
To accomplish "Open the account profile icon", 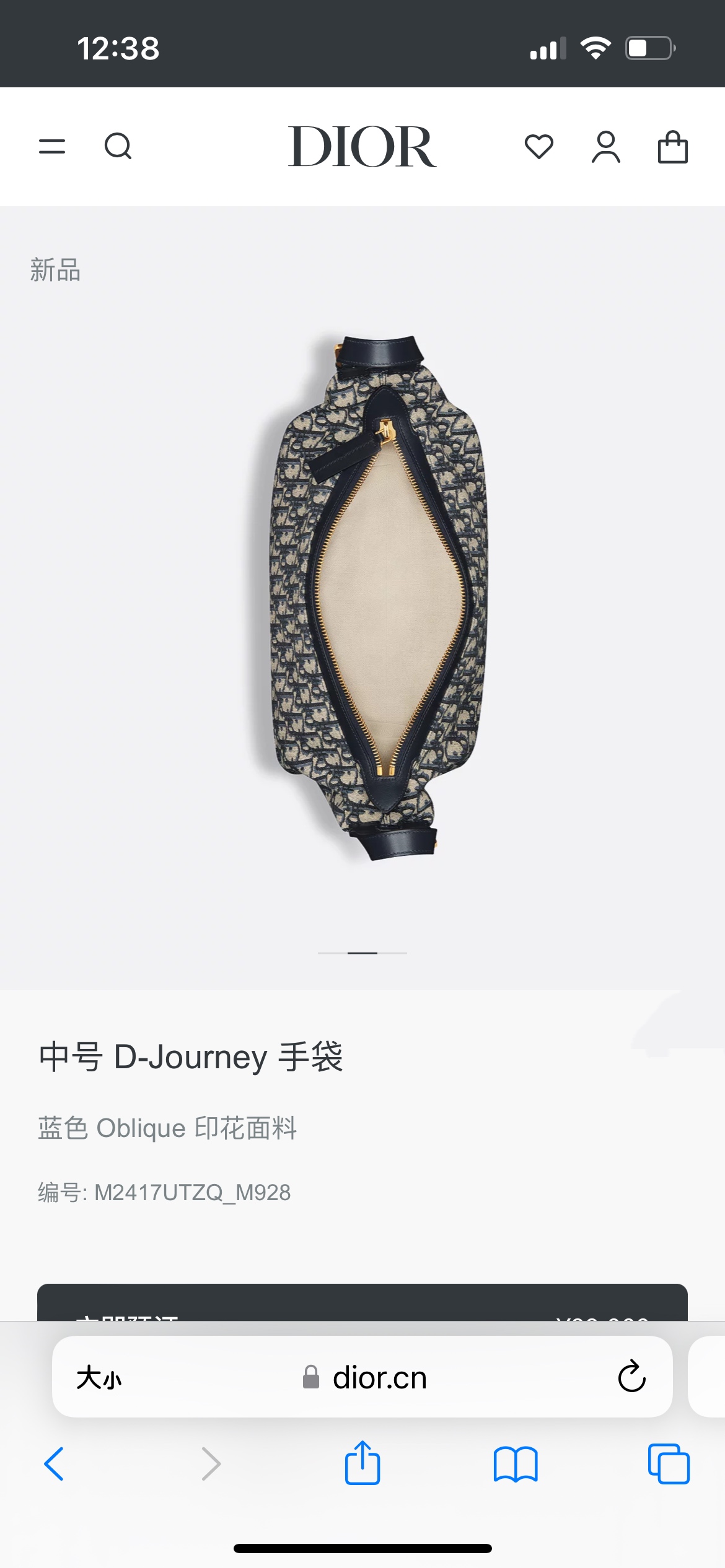I will (605, 147).
